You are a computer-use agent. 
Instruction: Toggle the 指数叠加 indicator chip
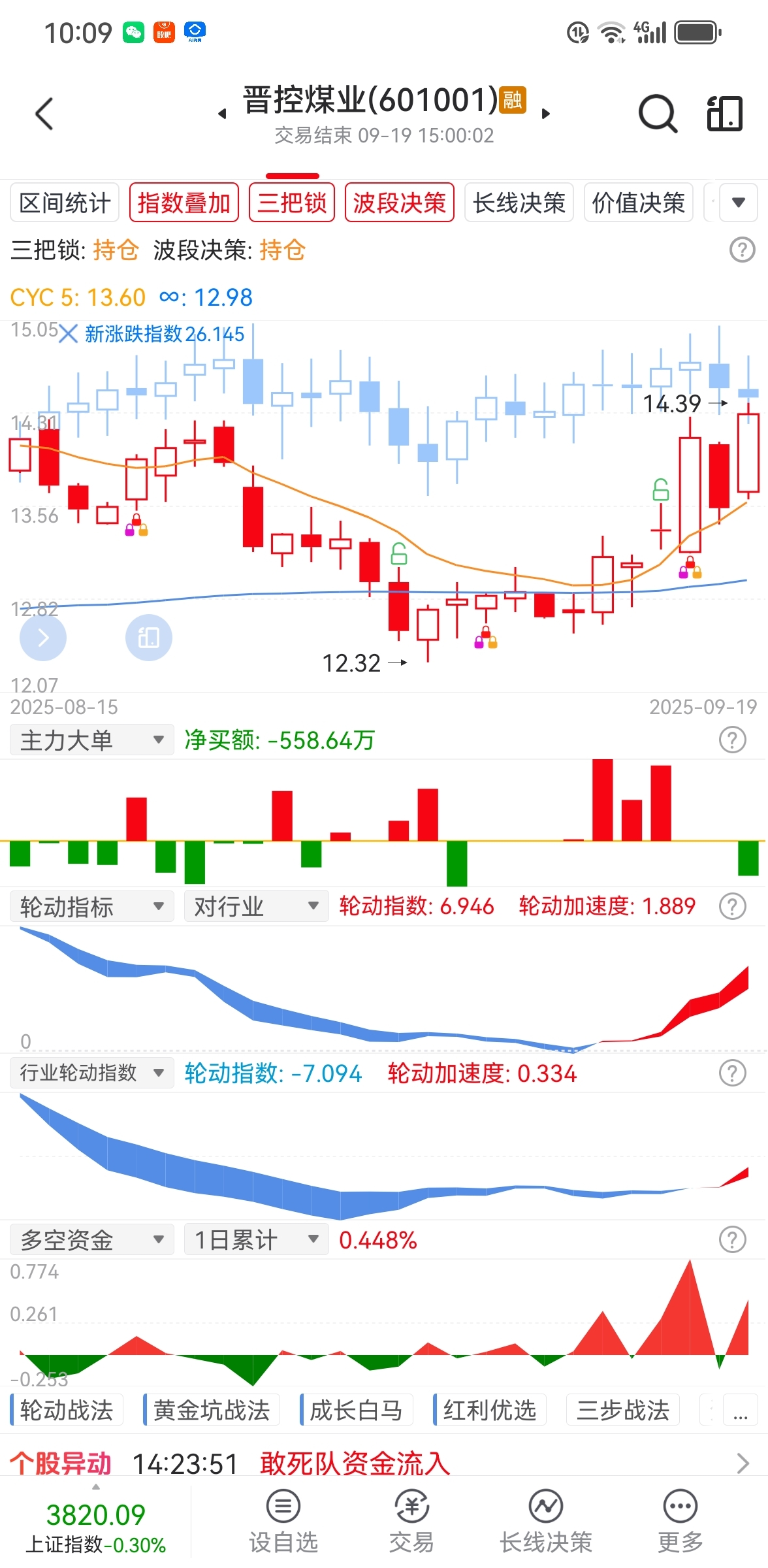coord(184,203)
